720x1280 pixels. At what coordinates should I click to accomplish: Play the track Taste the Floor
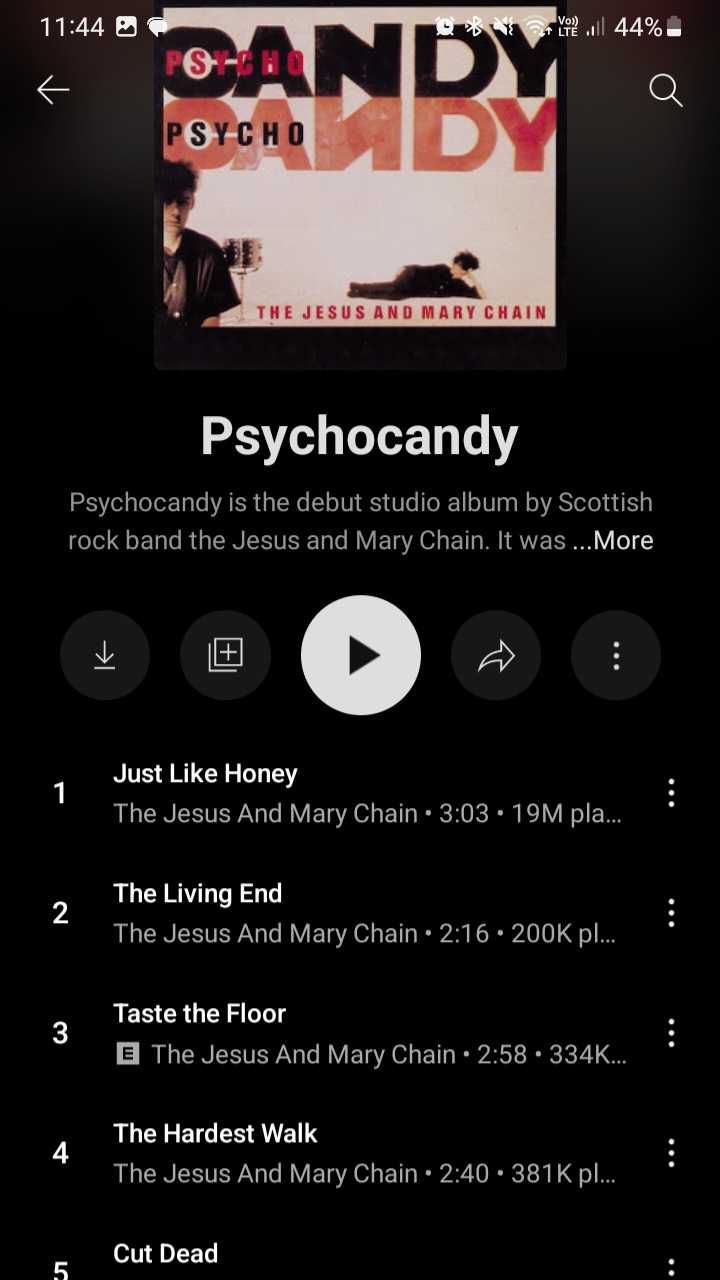click(x=340, y=1033)
